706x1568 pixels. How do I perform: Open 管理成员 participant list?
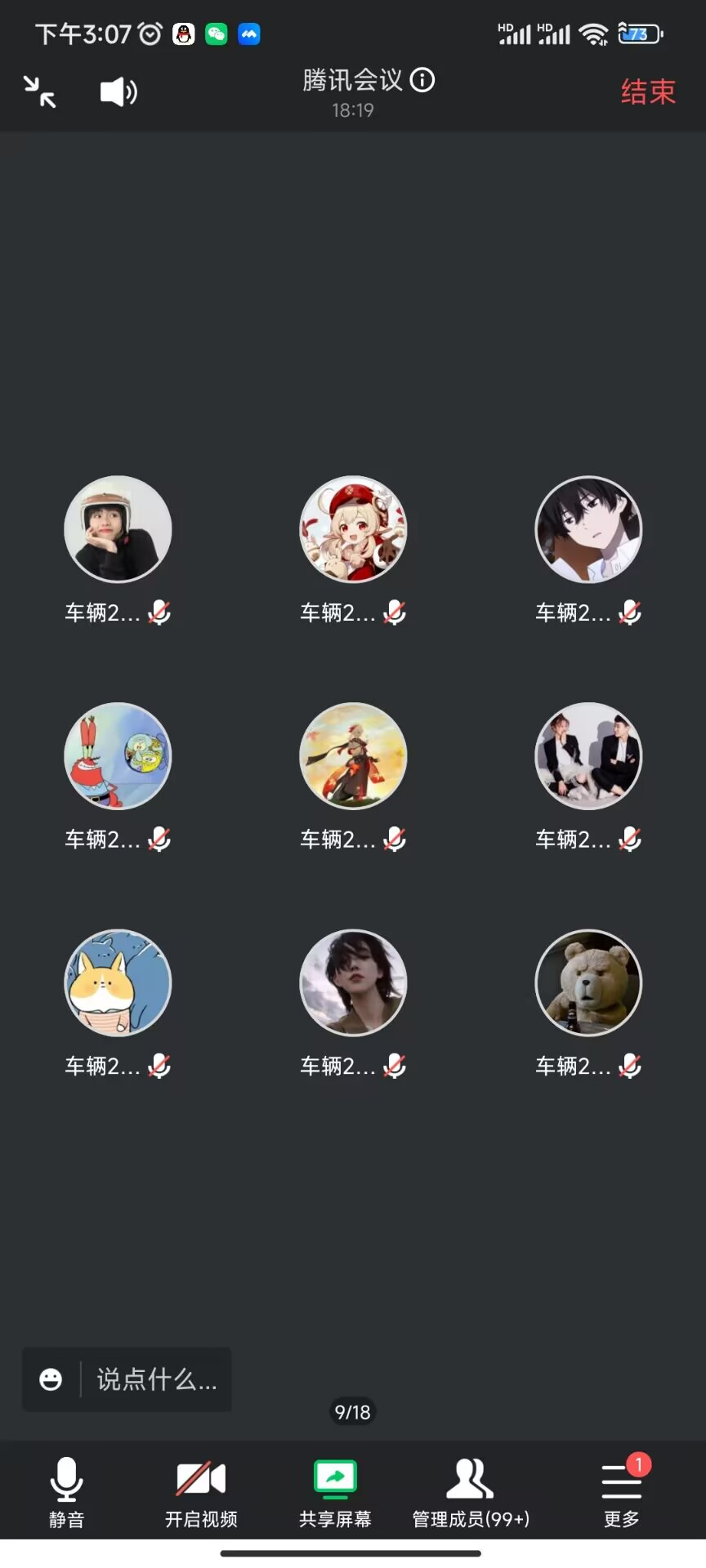(x=471, y=1491)
